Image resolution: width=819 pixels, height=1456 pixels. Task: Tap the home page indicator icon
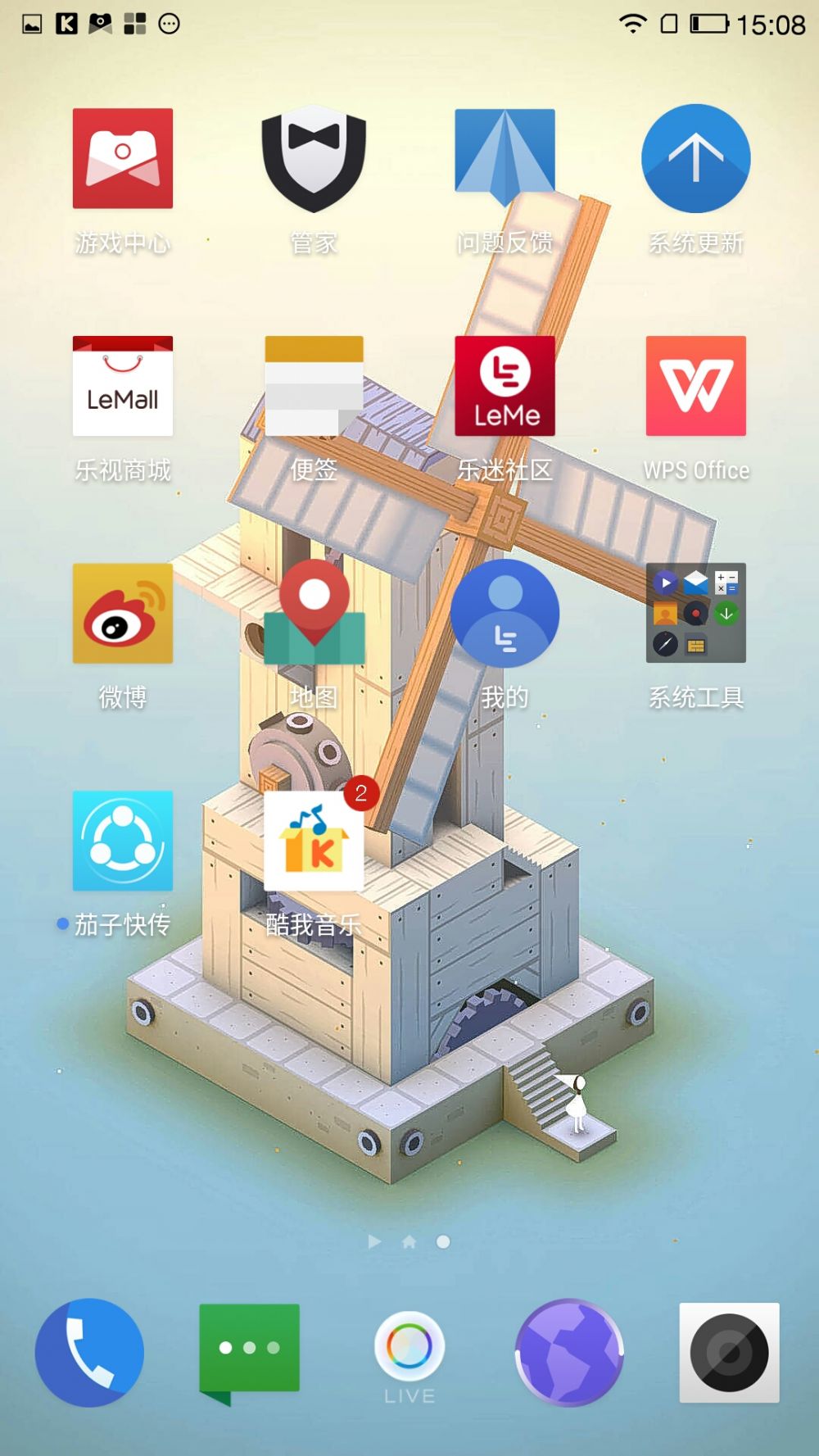(x=409, y=1242)
